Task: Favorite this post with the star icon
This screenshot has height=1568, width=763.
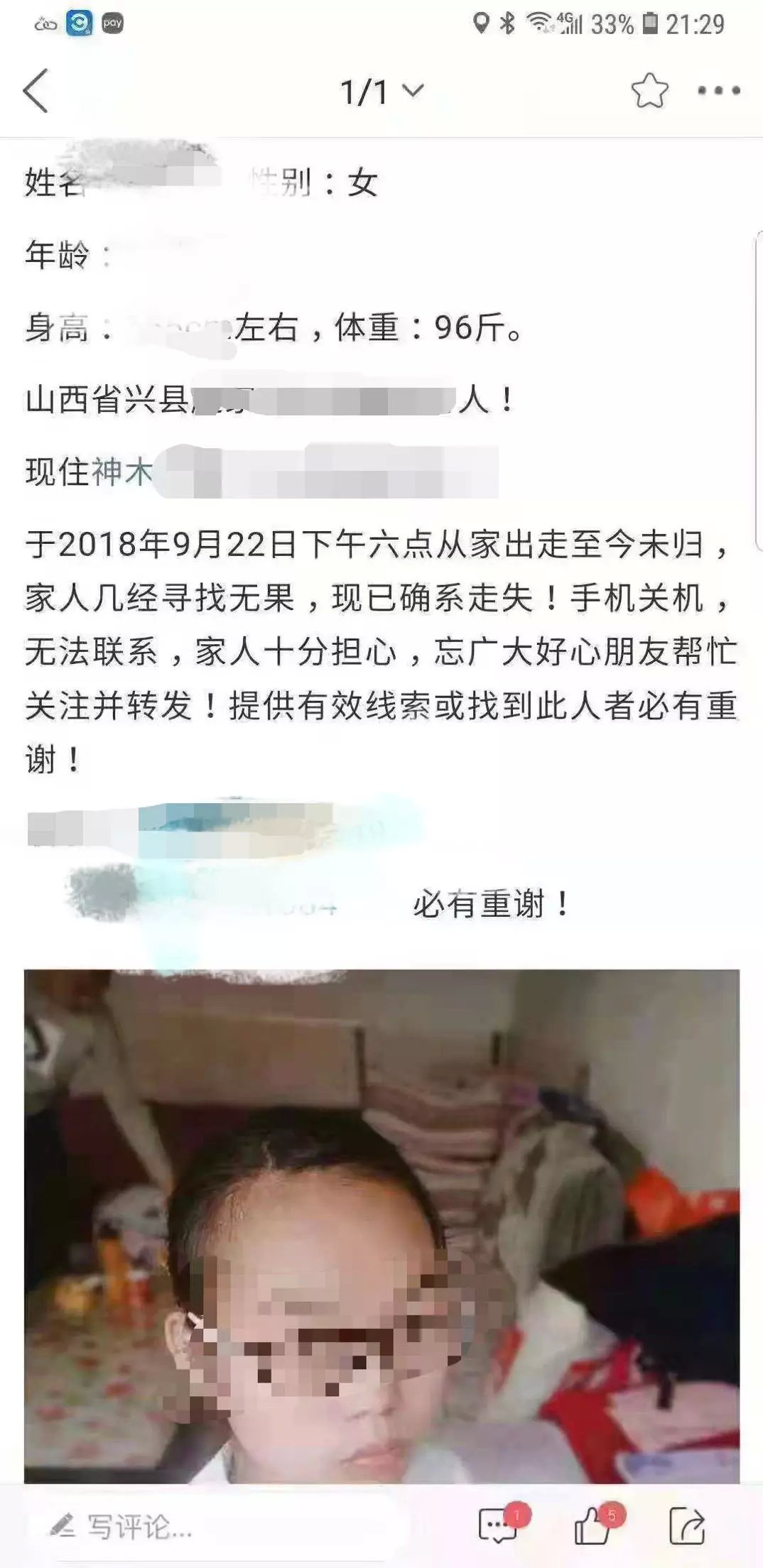Action: 649,91
